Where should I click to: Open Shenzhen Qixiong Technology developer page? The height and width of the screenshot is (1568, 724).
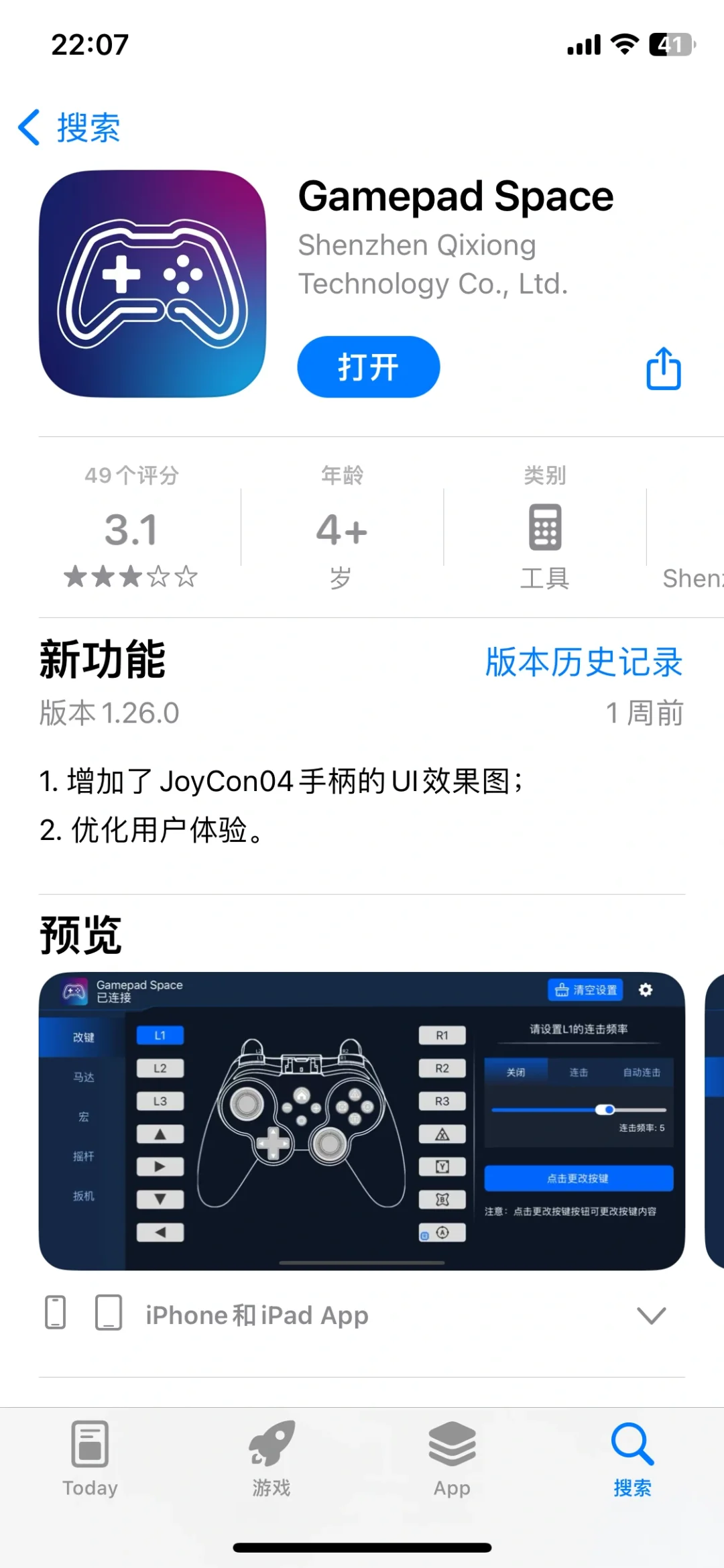pos(432,264)
